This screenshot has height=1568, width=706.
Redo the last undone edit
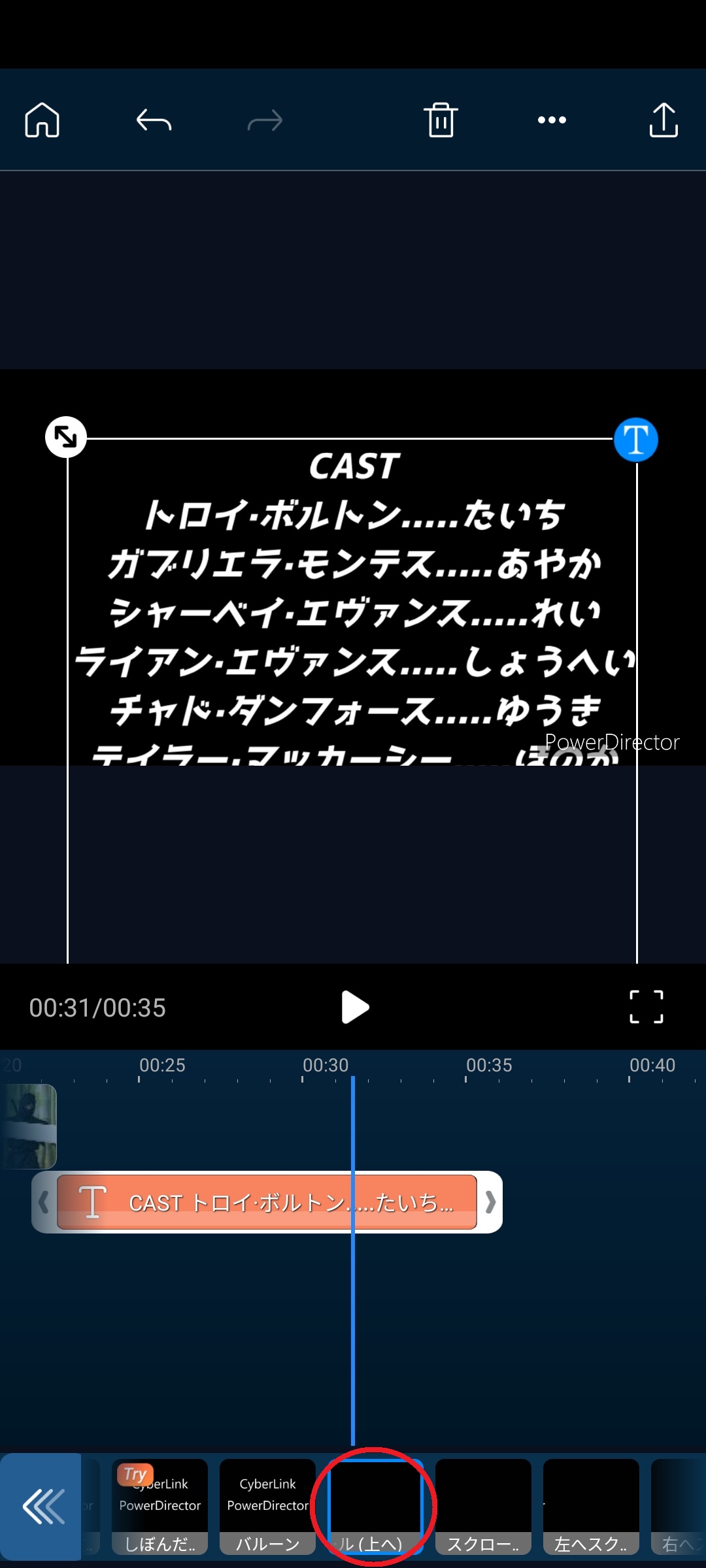point(265,120)
